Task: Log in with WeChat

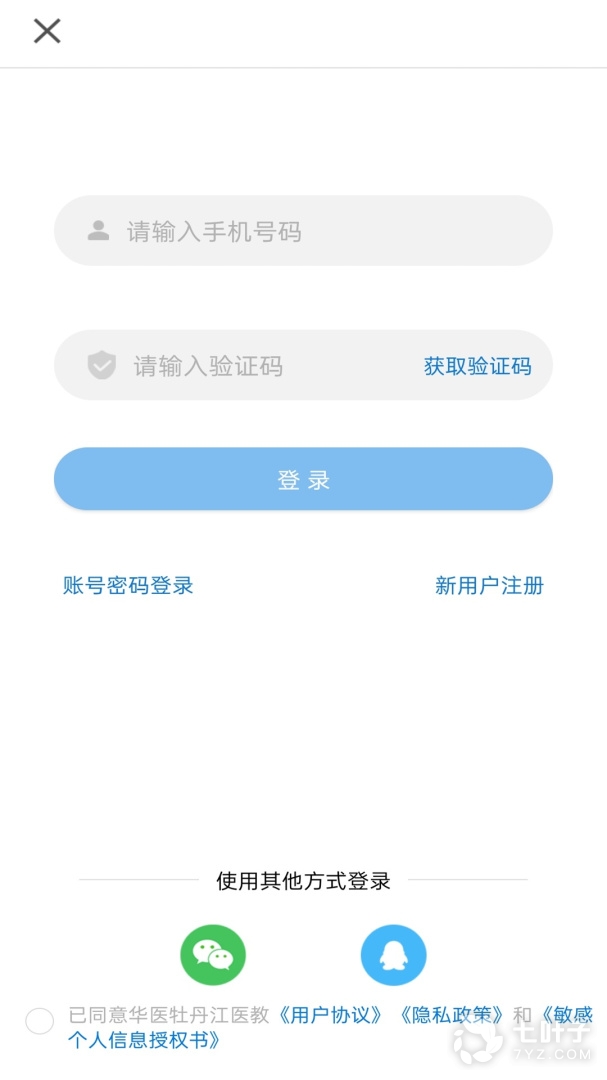Action: [x=213, y=955]
